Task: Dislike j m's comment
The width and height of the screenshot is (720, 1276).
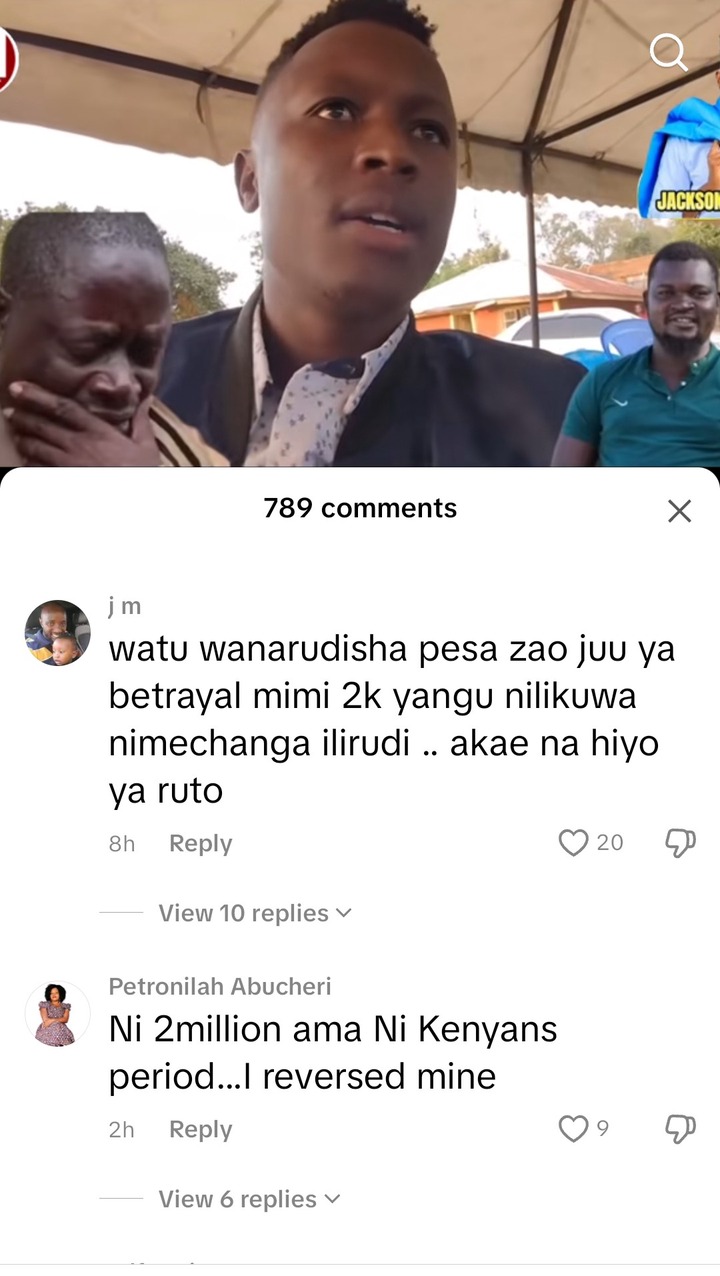Action: [x=680, y=843]
